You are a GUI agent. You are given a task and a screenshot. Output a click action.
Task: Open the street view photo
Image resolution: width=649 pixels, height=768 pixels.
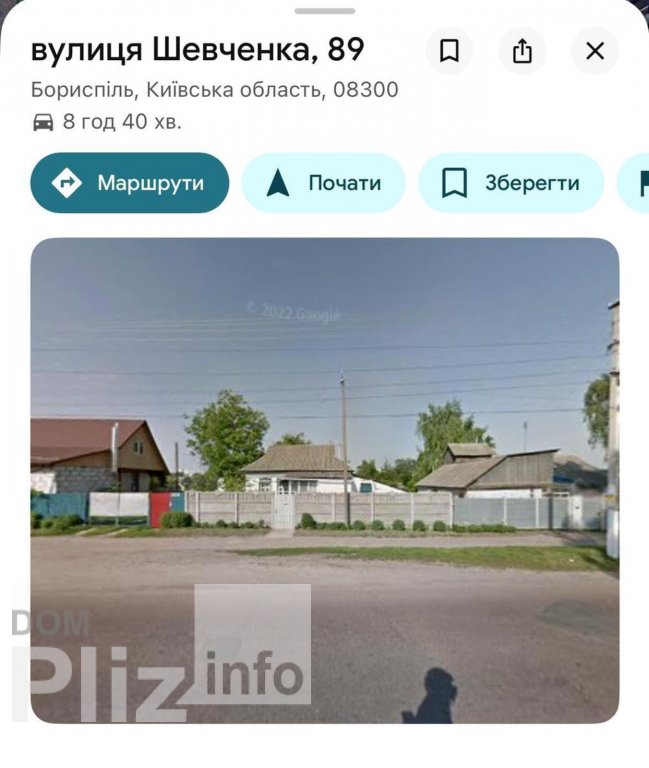click(324, 480)
